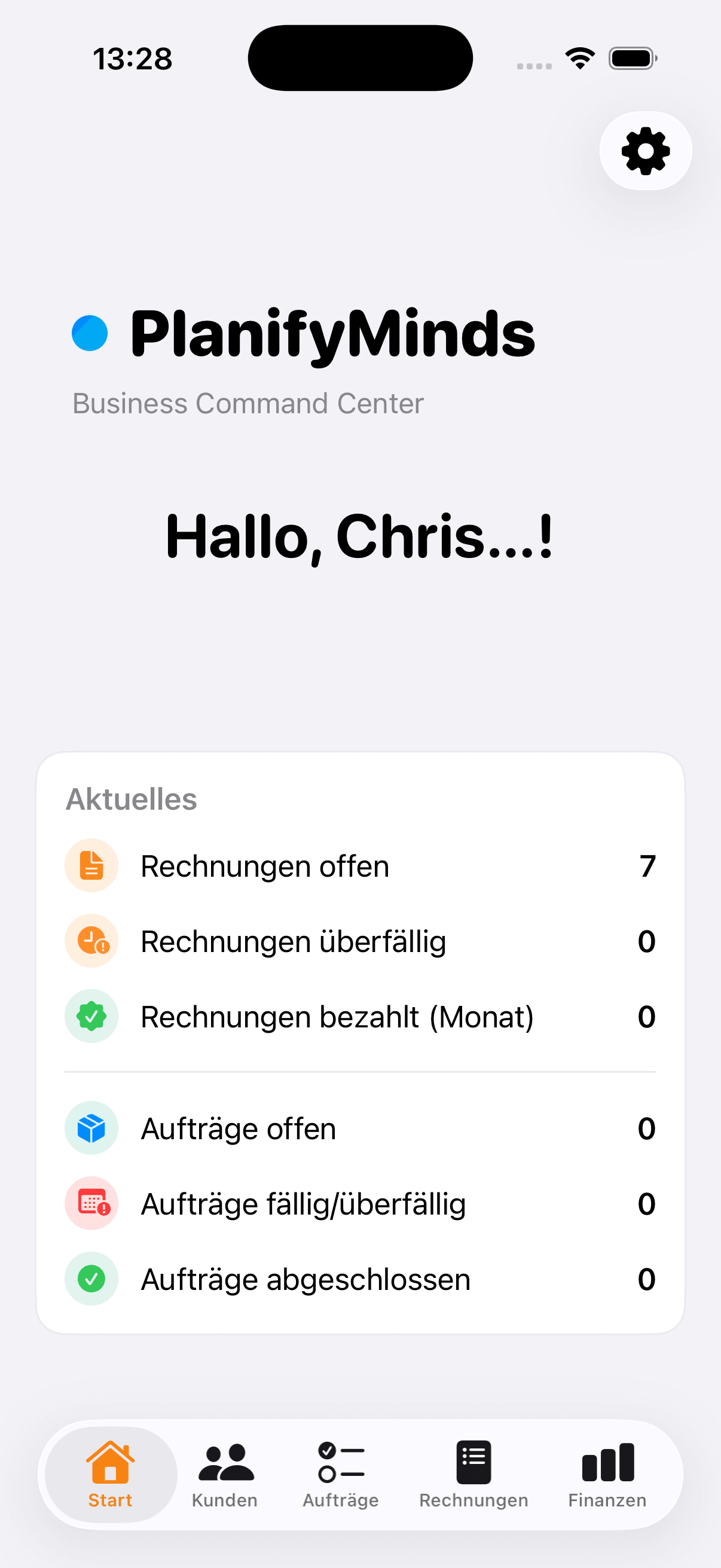Tap the Start tab
Image resolution: width=721 pixels, height=1568 pixels.
[110, 1474]
